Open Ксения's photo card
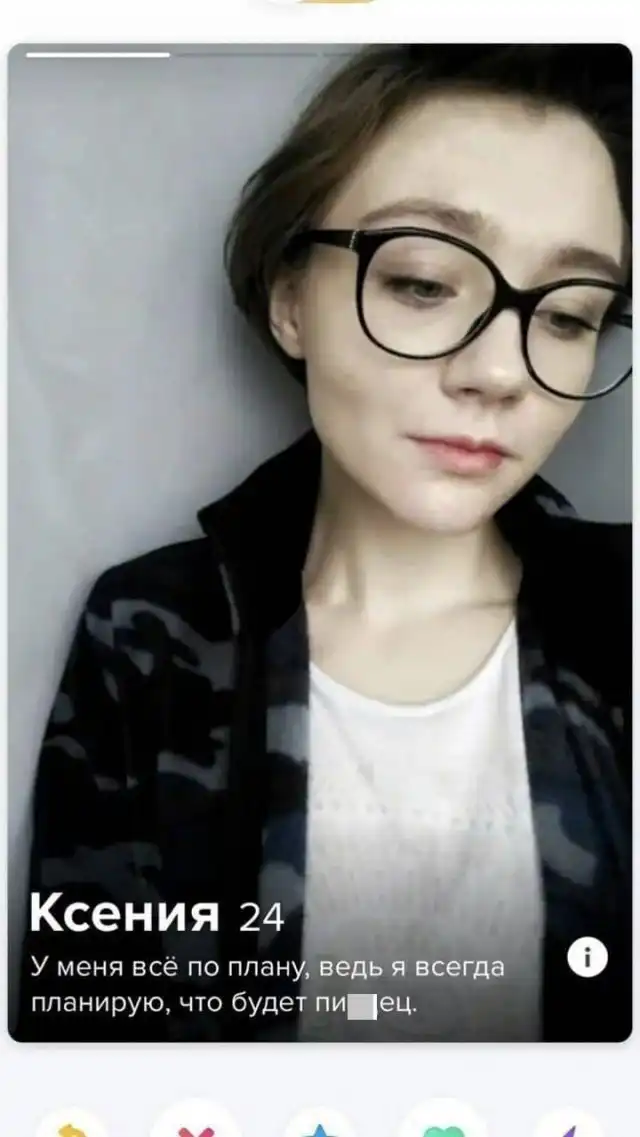Screen dimensions: 640x1137 [320, 500]
